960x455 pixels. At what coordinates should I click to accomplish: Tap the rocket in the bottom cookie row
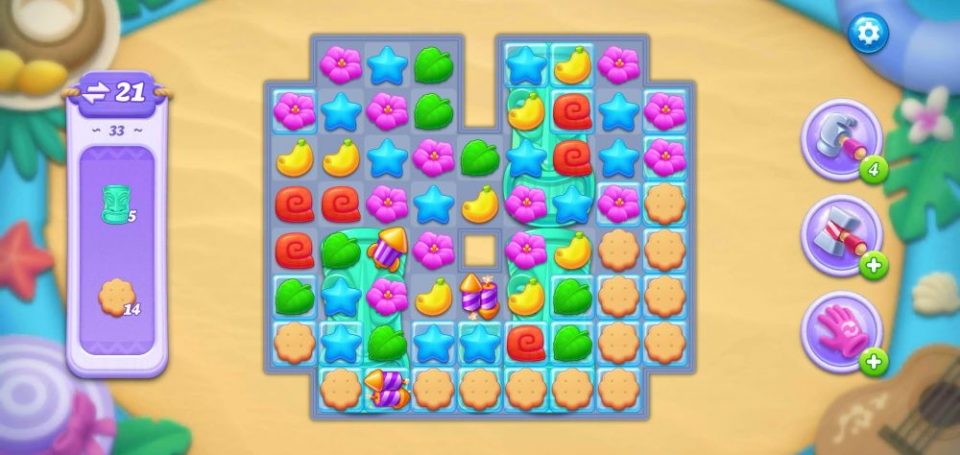pos(387,388)
